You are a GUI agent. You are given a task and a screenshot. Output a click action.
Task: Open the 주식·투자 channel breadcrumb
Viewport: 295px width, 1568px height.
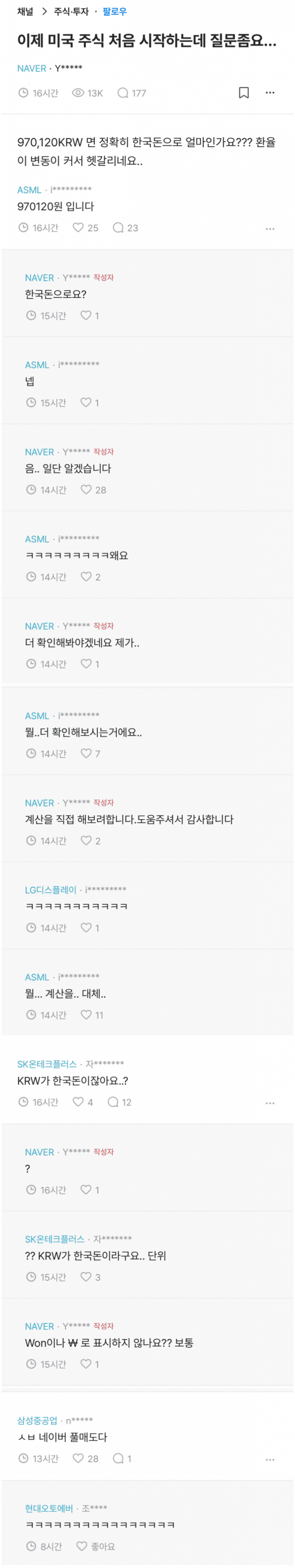pos(71,11)
